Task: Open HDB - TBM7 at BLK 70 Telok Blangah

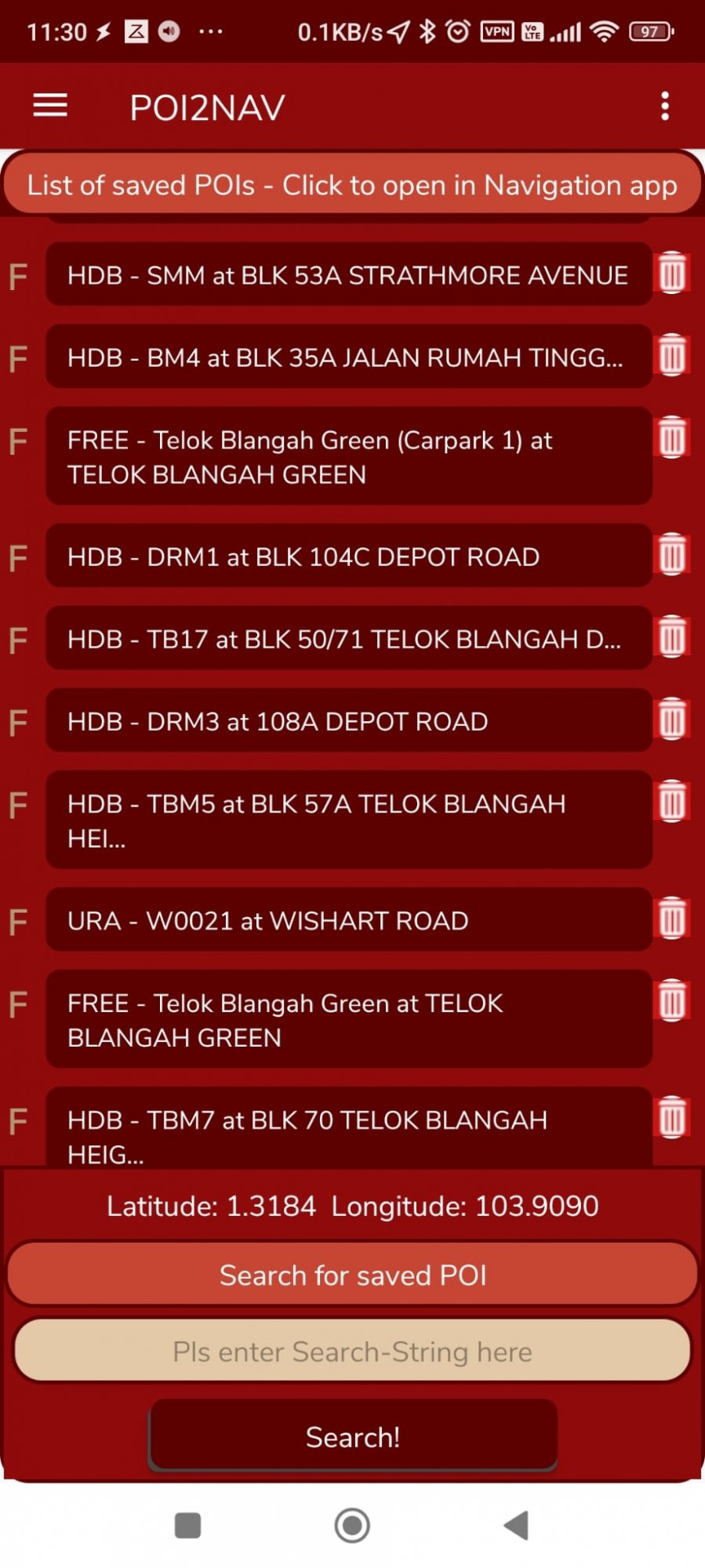Action: (x=349, y=1128)
